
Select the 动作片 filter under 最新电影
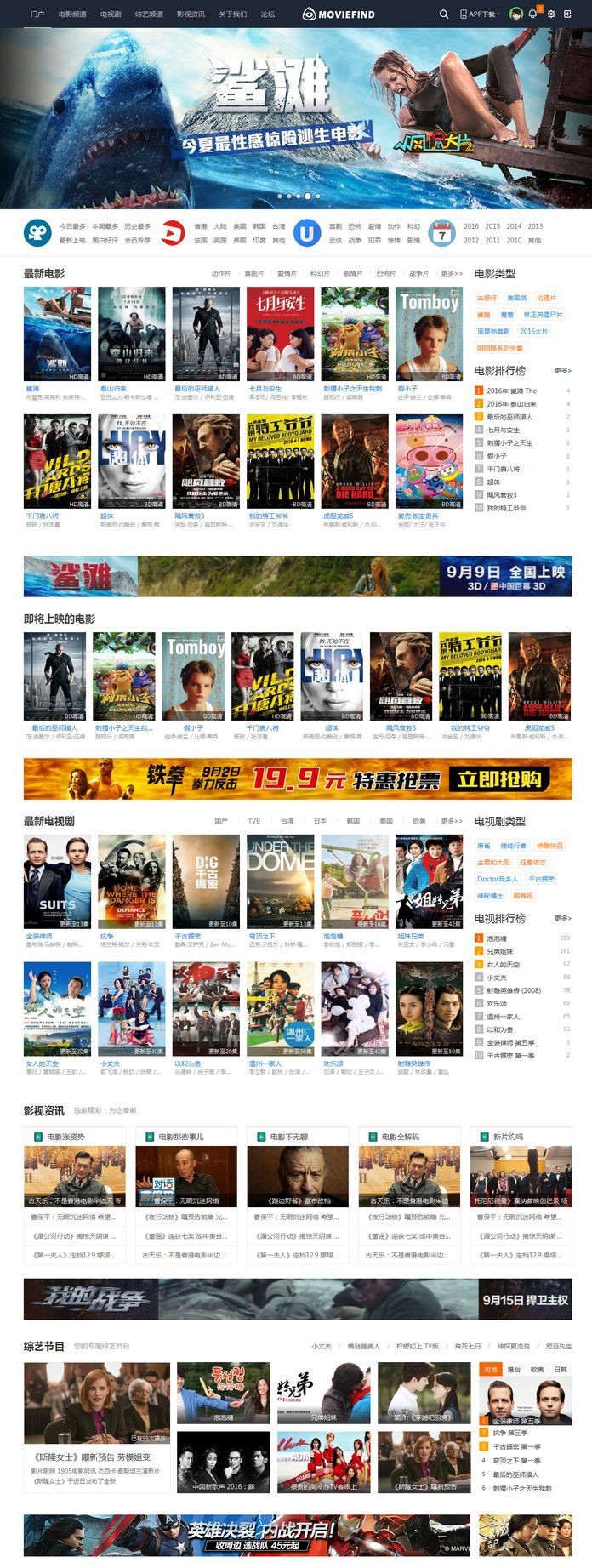(x=221, y=274)
